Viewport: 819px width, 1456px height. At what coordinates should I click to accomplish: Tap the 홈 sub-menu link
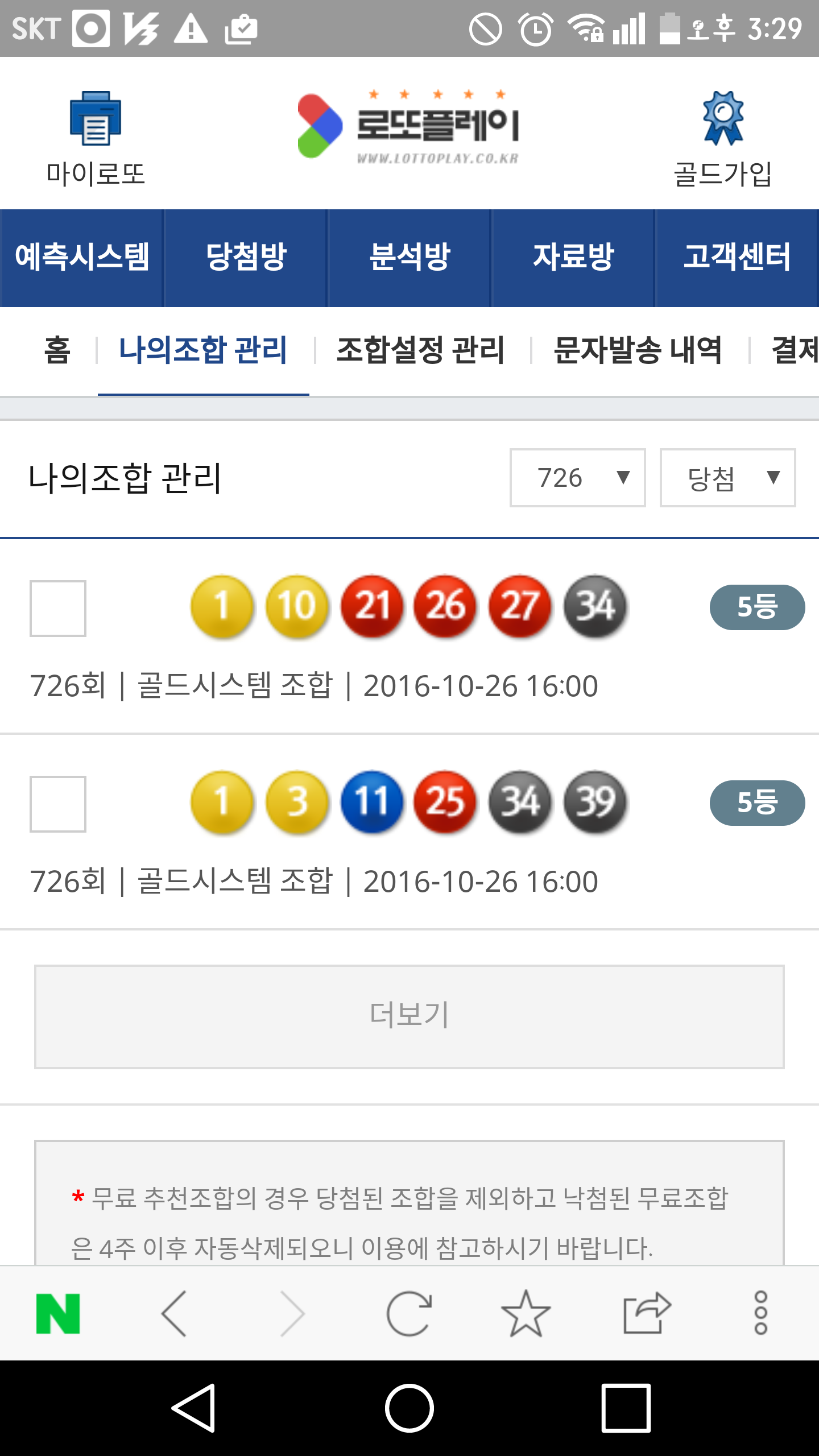tap(57, 350)
